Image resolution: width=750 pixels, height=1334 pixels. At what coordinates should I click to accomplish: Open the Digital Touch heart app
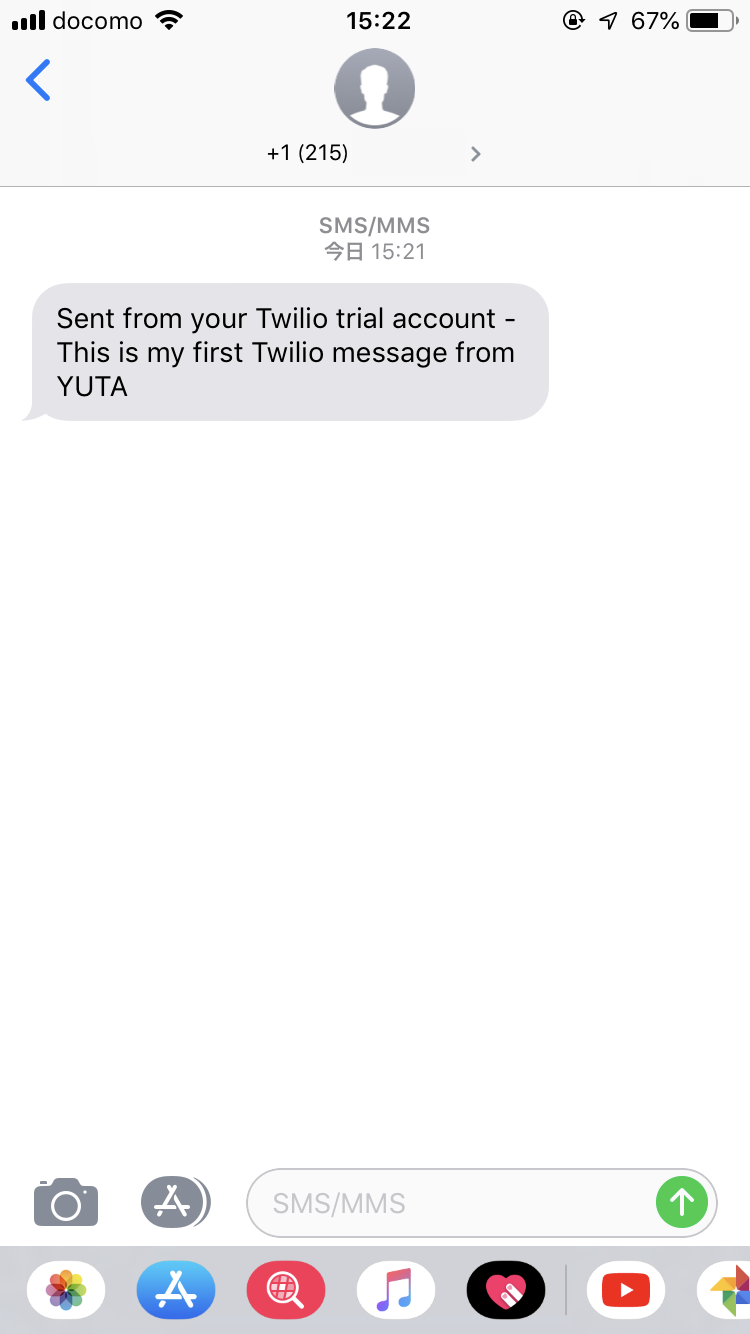point(506,1290)
